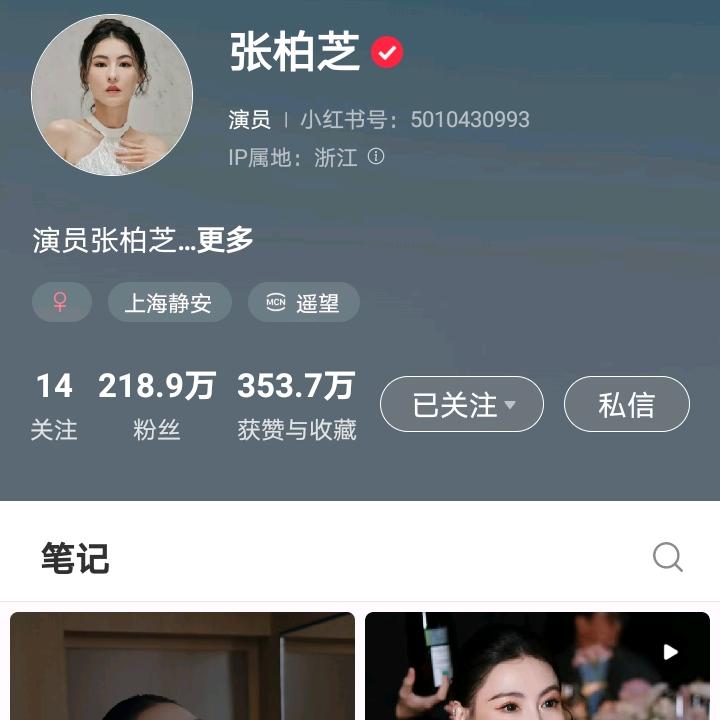Open the first note without the play icon
Image resolution: width=720 pixels, height=720 pixels.
(x=182, y=666)
